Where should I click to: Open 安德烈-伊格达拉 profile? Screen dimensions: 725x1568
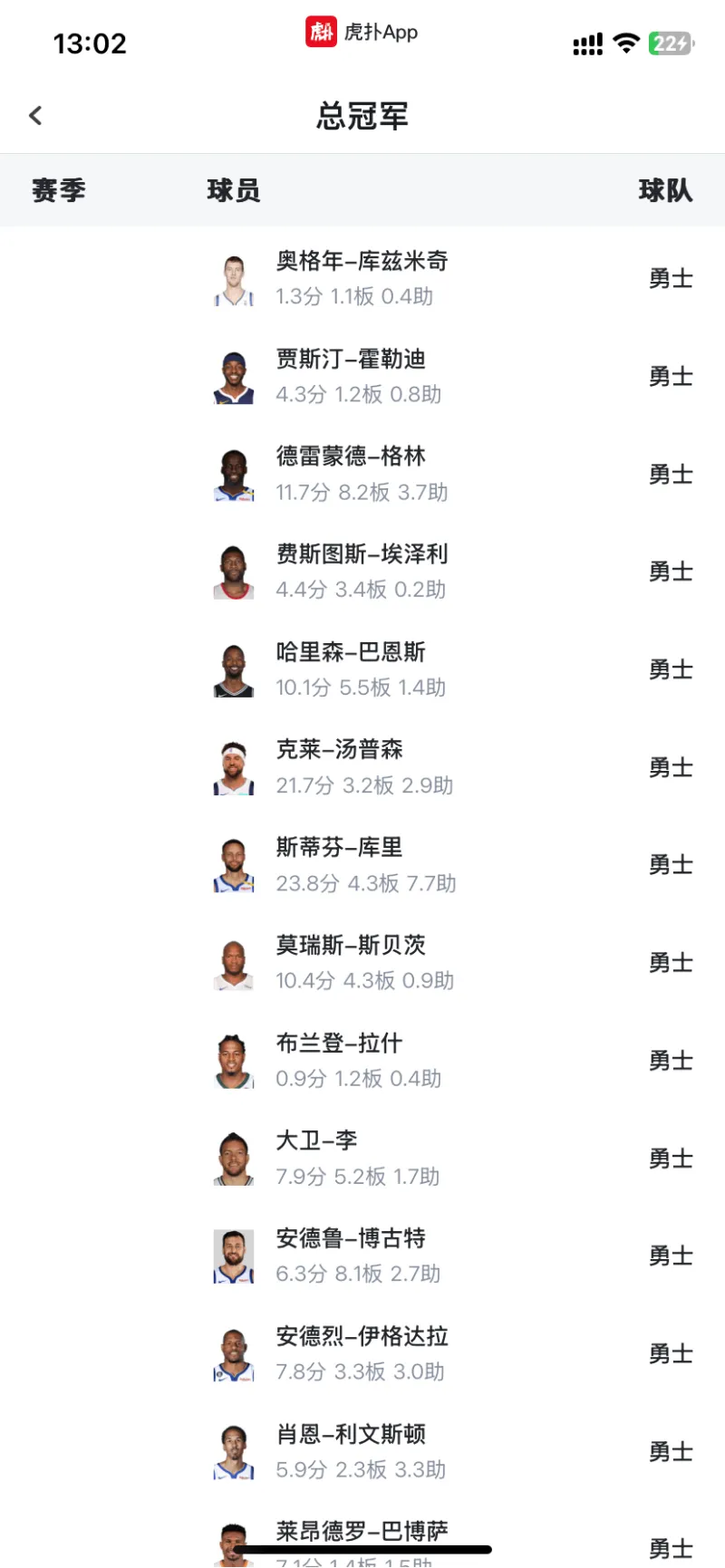point(362,1353)
